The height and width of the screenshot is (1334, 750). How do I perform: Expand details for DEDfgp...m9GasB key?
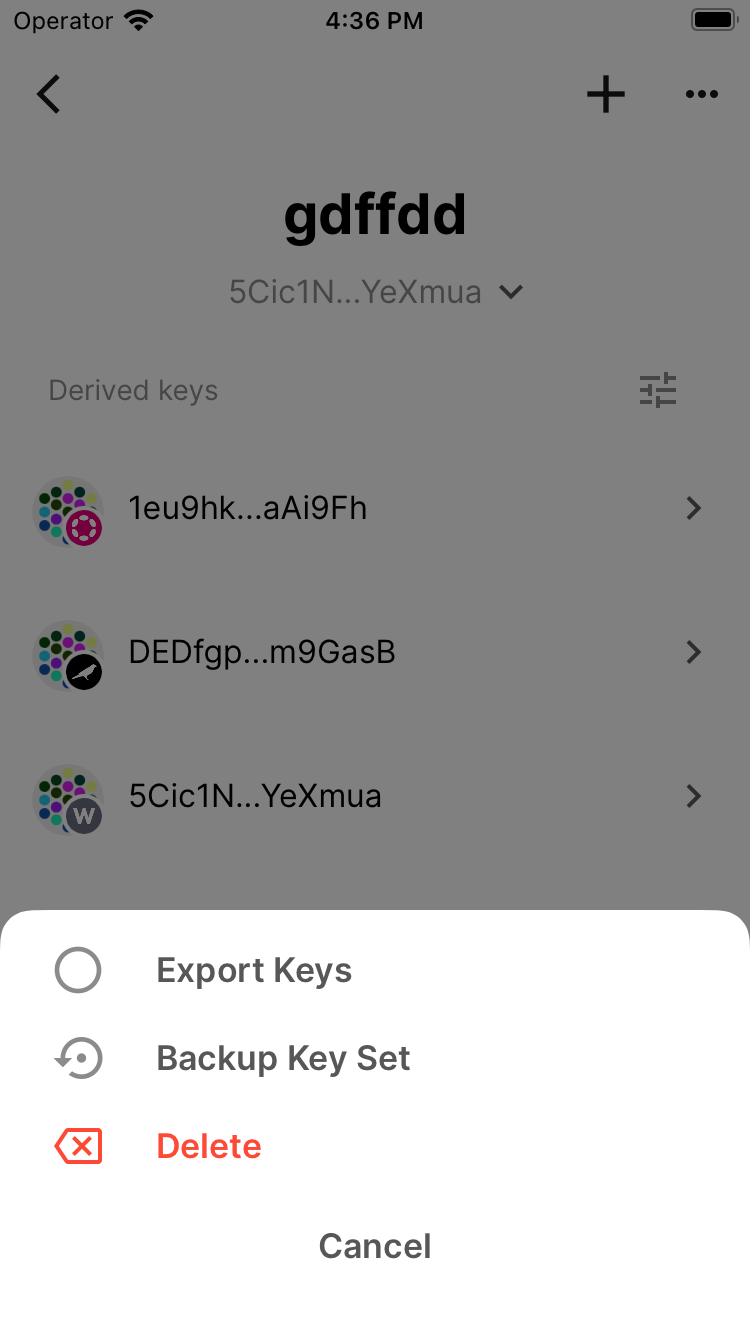[693, 652]
